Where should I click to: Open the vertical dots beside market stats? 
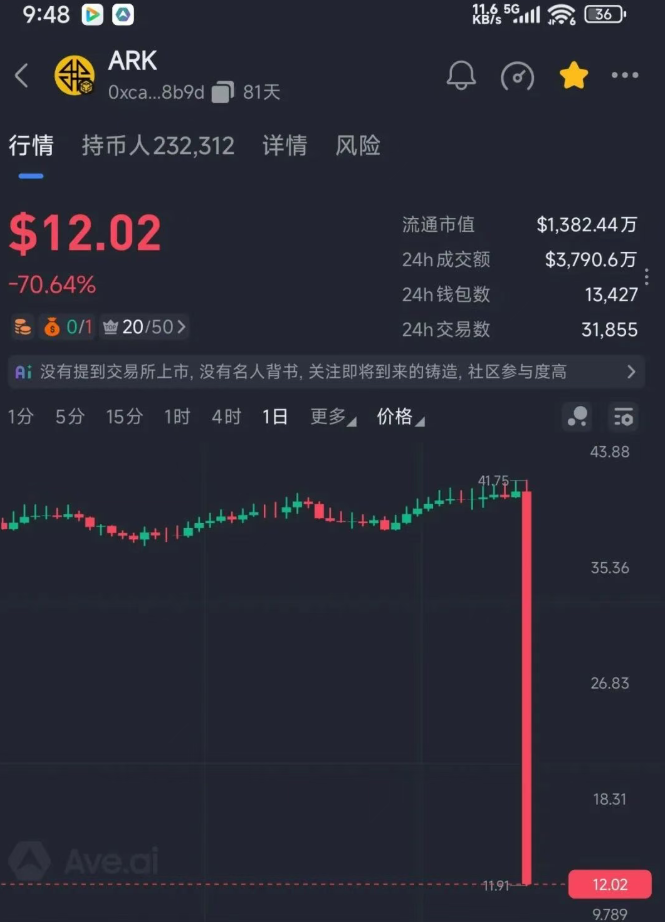point(647,277)
